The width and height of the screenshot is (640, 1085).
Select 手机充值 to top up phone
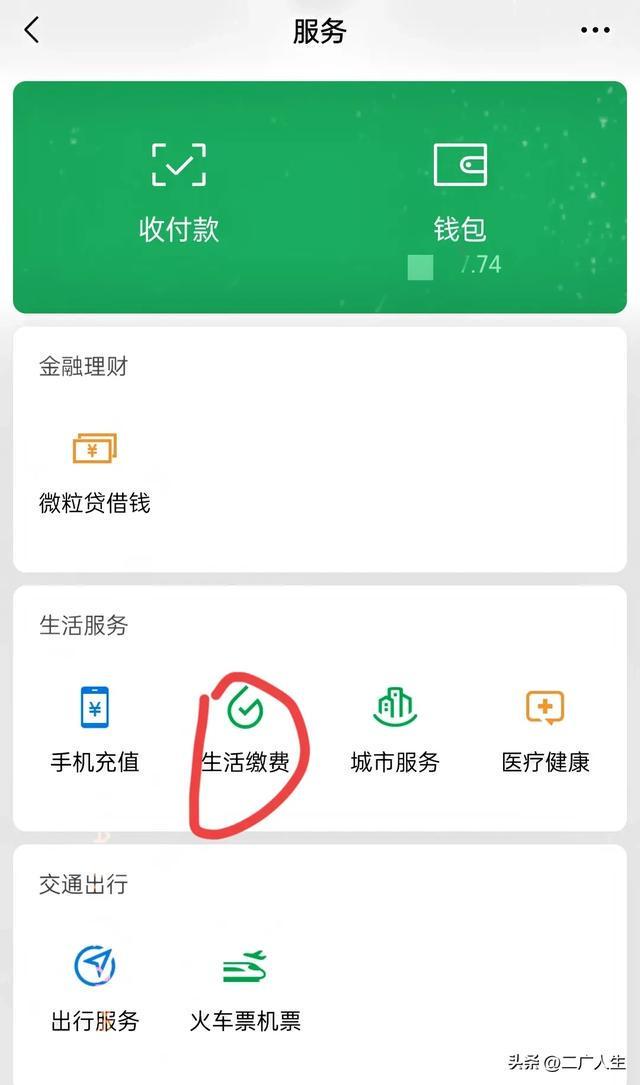(95, 730)
